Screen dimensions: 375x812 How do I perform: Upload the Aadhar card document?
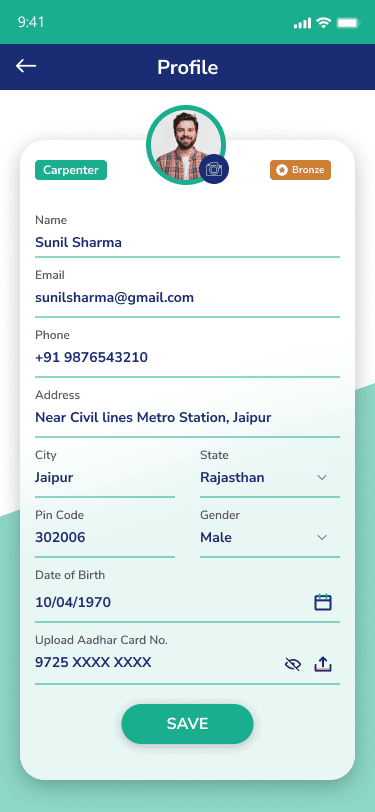(323, 664)
